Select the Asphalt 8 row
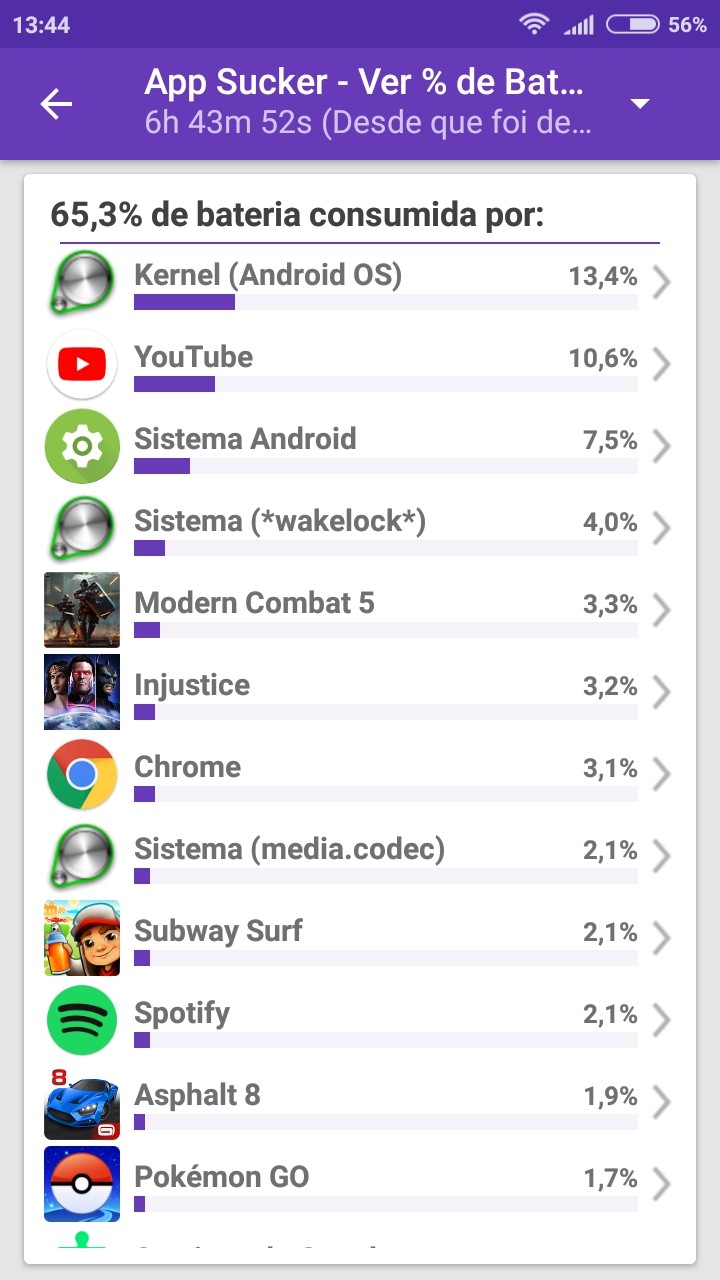720x1280 pixels. (360, 1104)
